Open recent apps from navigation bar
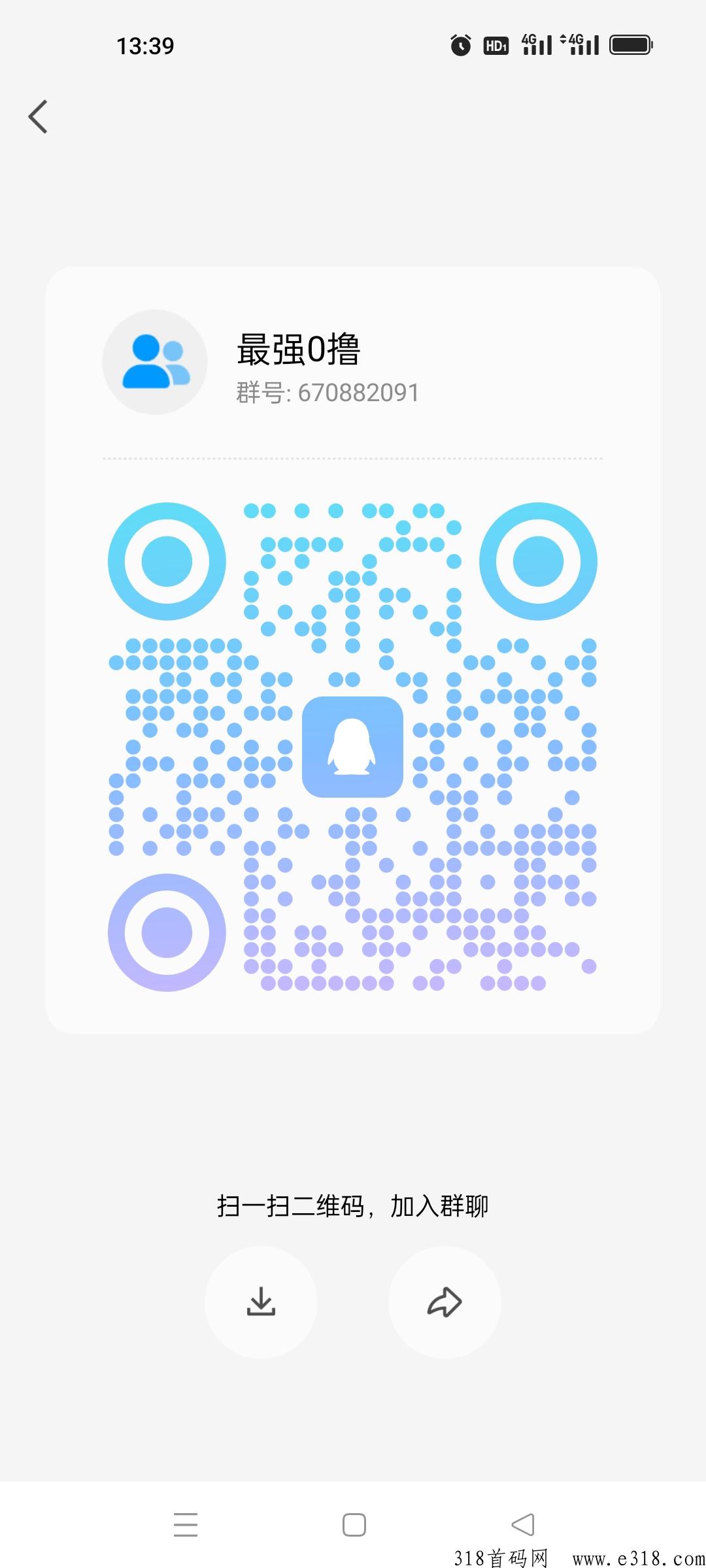 pos(186,1524)
